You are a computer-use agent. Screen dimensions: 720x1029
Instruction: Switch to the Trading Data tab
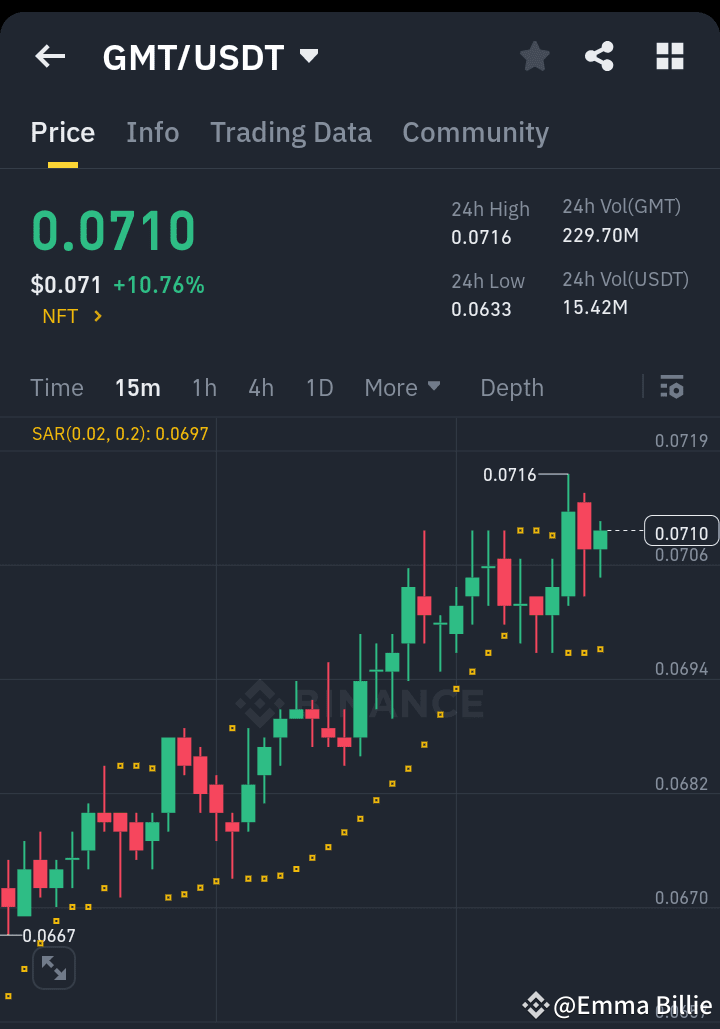tap(290, 132)
